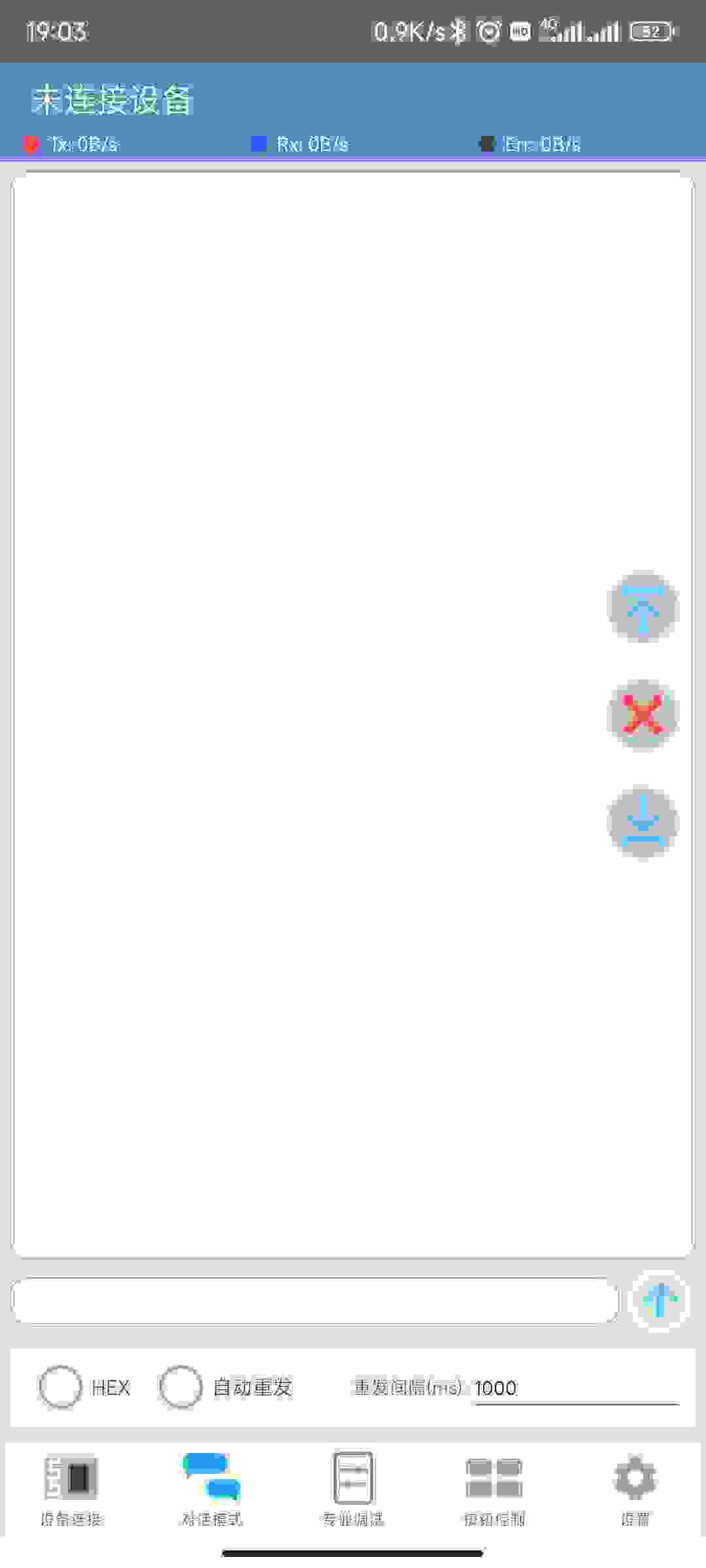This screenshot has height=1568, width=706.
Task: Open the 按钮控制 tab
Action: 494,1490
